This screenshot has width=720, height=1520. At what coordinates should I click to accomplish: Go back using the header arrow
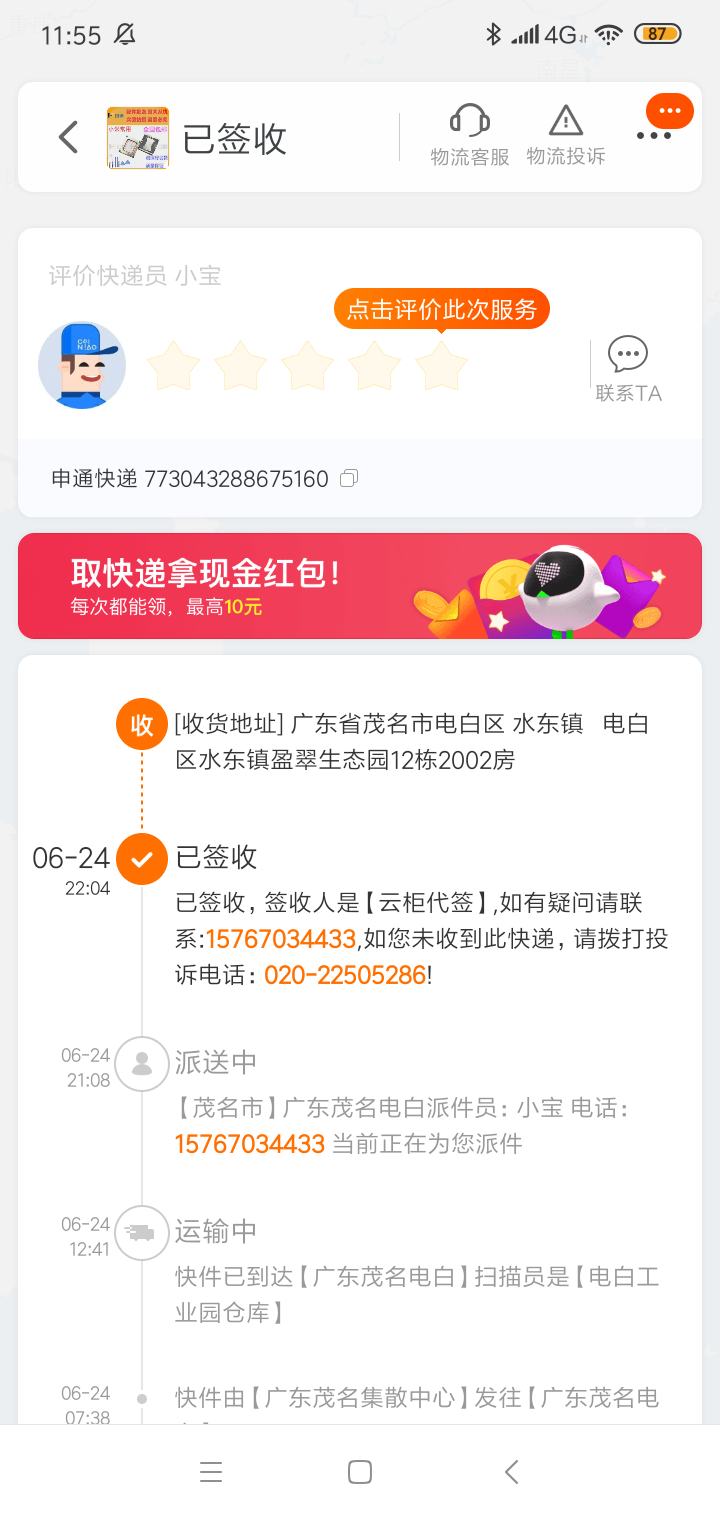click(68, 137)
